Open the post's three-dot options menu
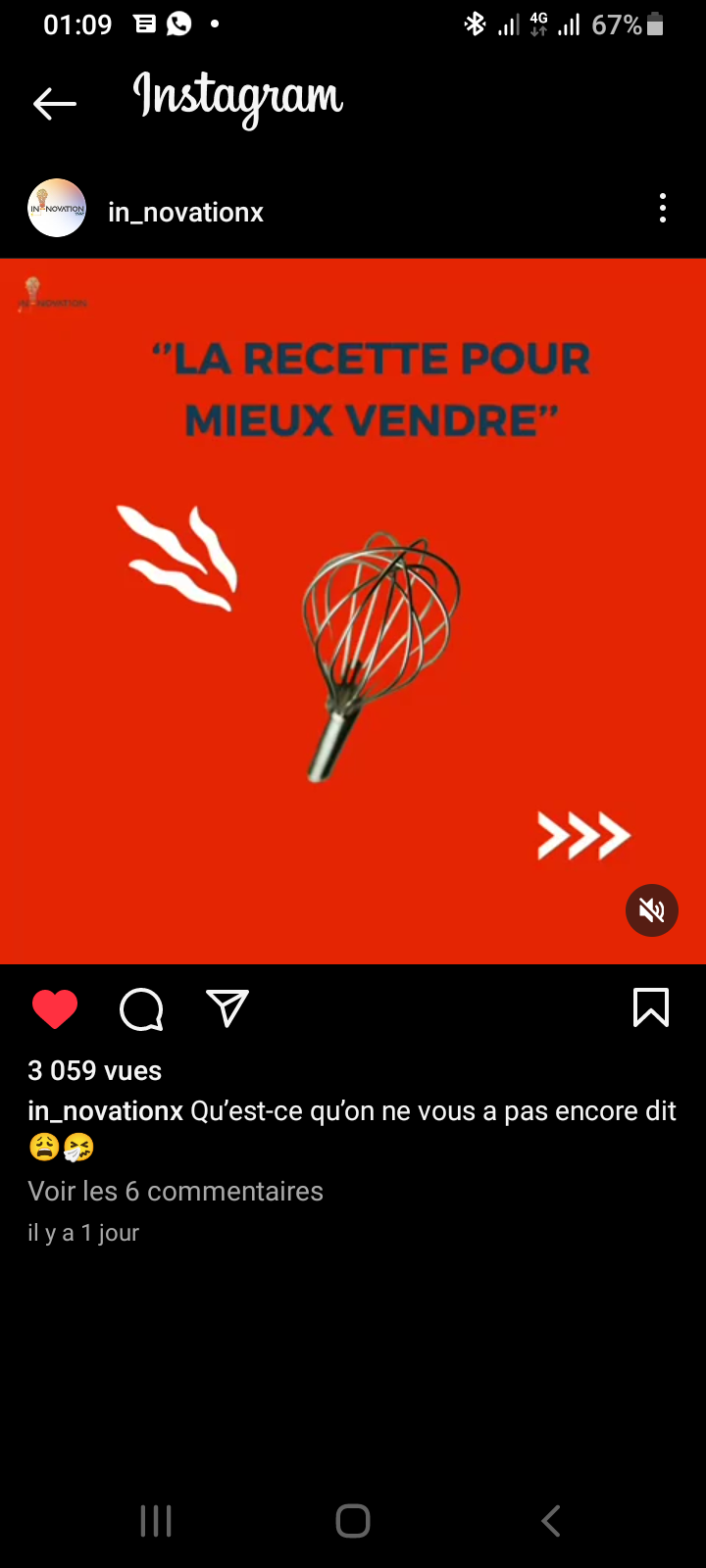706x1568 pixels. pyautogui.click(x=663, y=208)
